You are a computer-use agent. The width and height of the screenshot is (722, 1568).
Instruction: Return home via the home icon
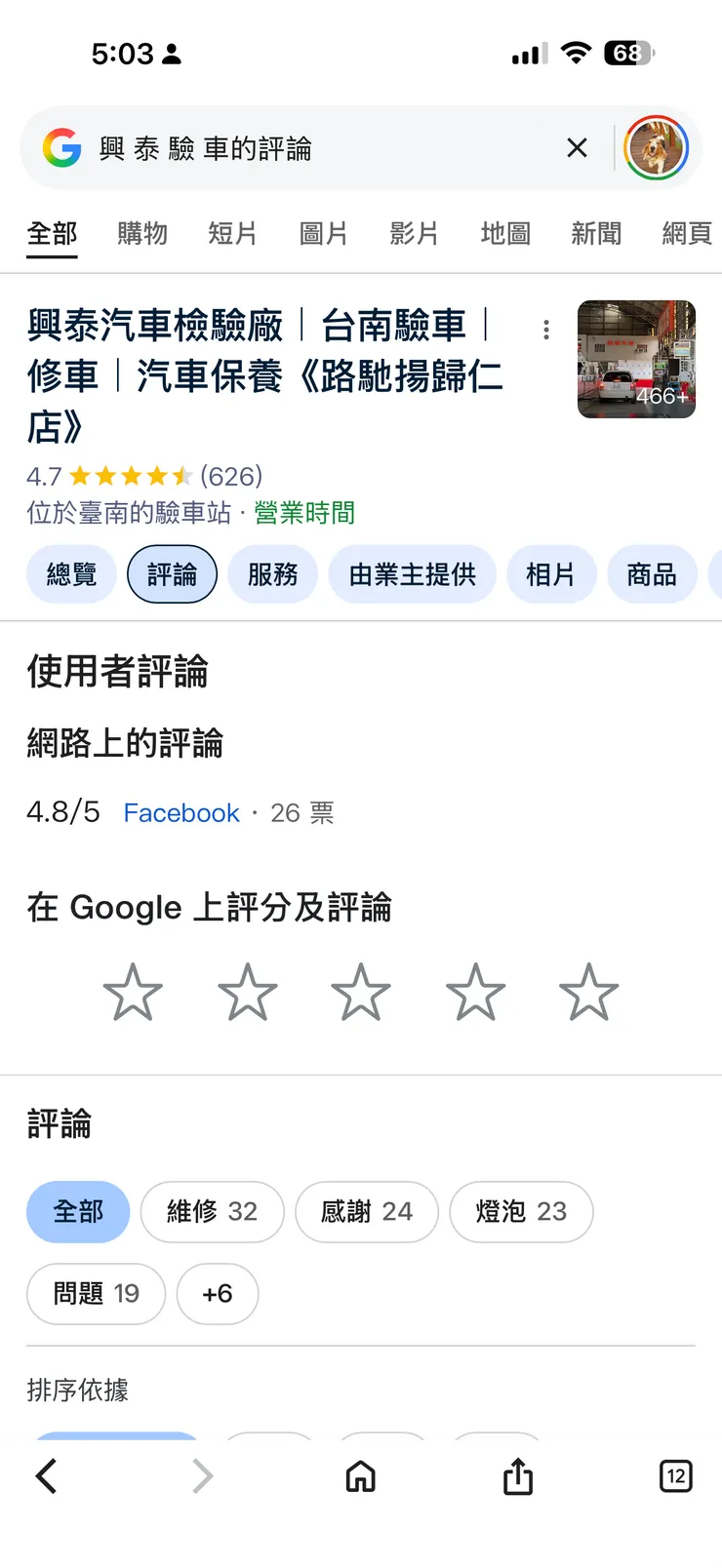[x=360, y=1475]
